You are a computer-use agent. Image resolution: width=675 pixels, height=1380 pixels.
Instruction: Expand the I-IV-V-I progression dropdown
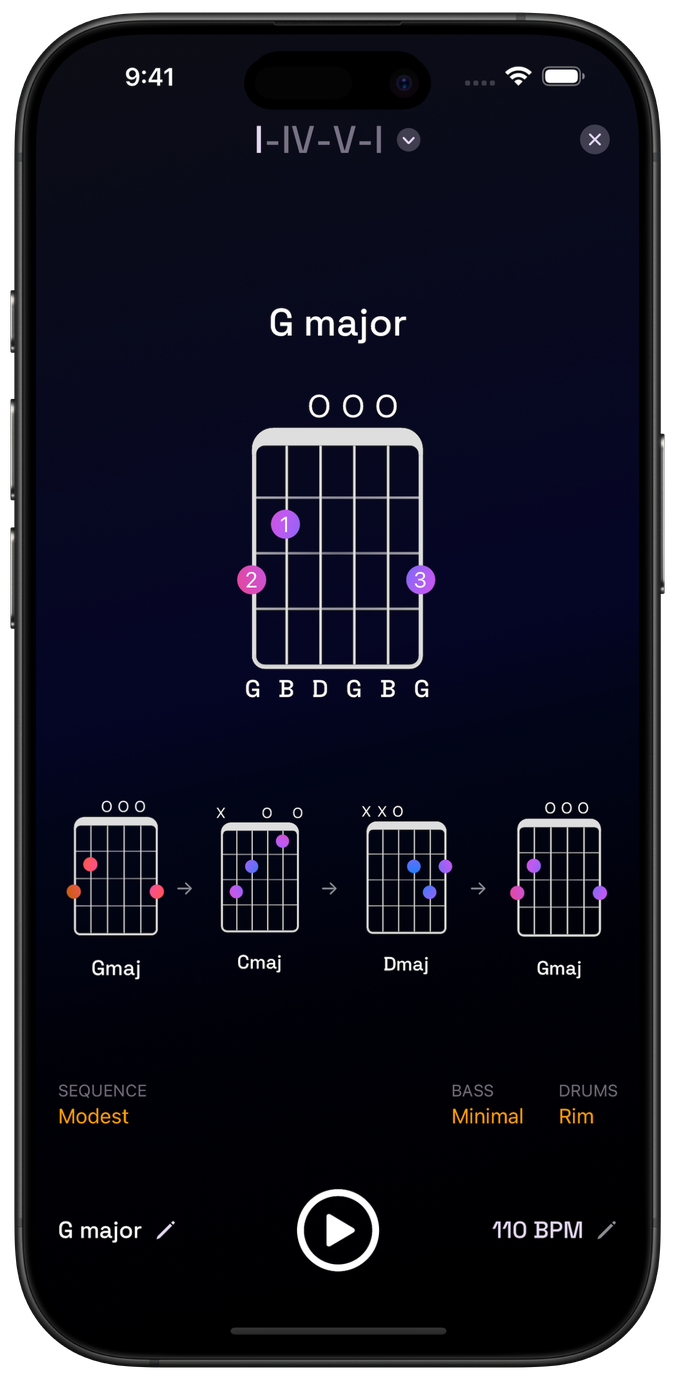[408, 140]
